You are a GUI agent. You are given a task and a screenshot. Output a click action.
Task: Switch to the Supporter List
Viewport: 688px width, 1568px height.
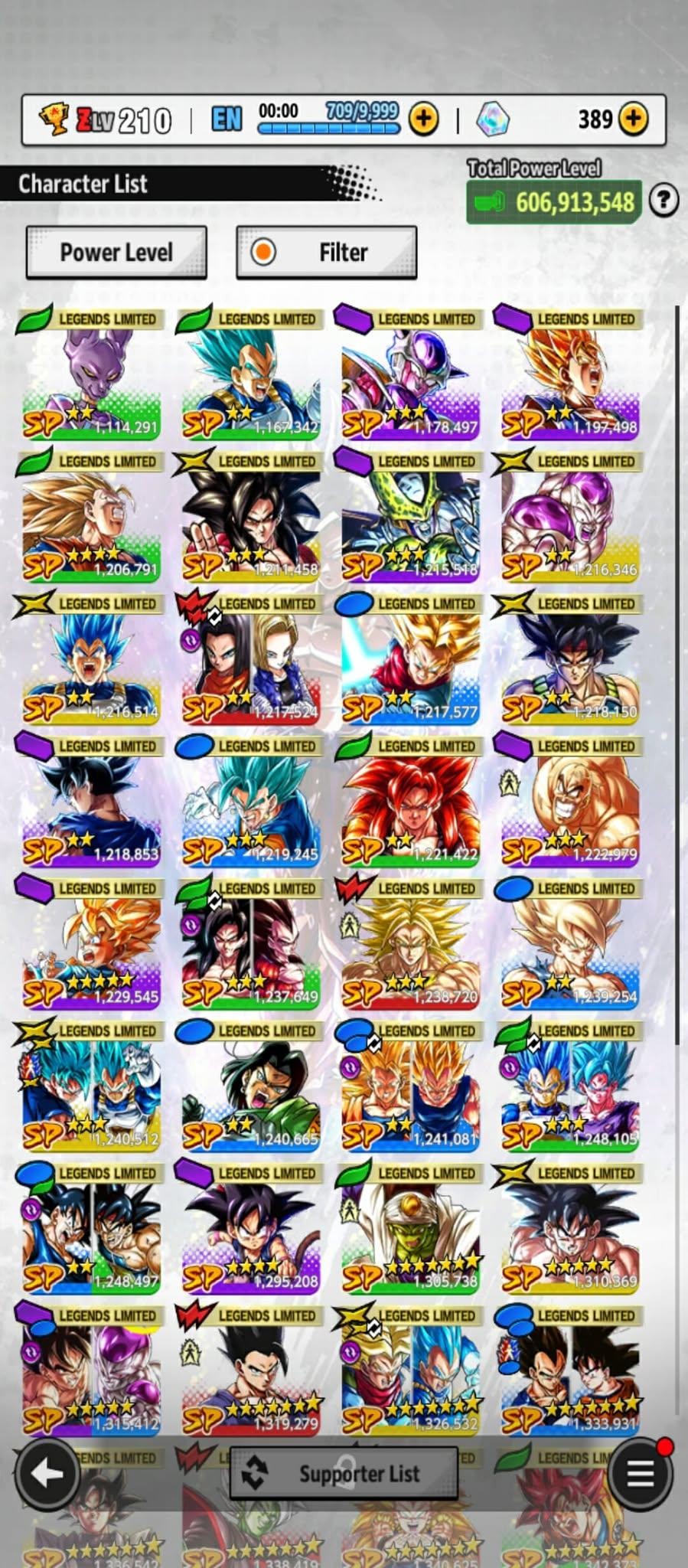point(344,1473)
